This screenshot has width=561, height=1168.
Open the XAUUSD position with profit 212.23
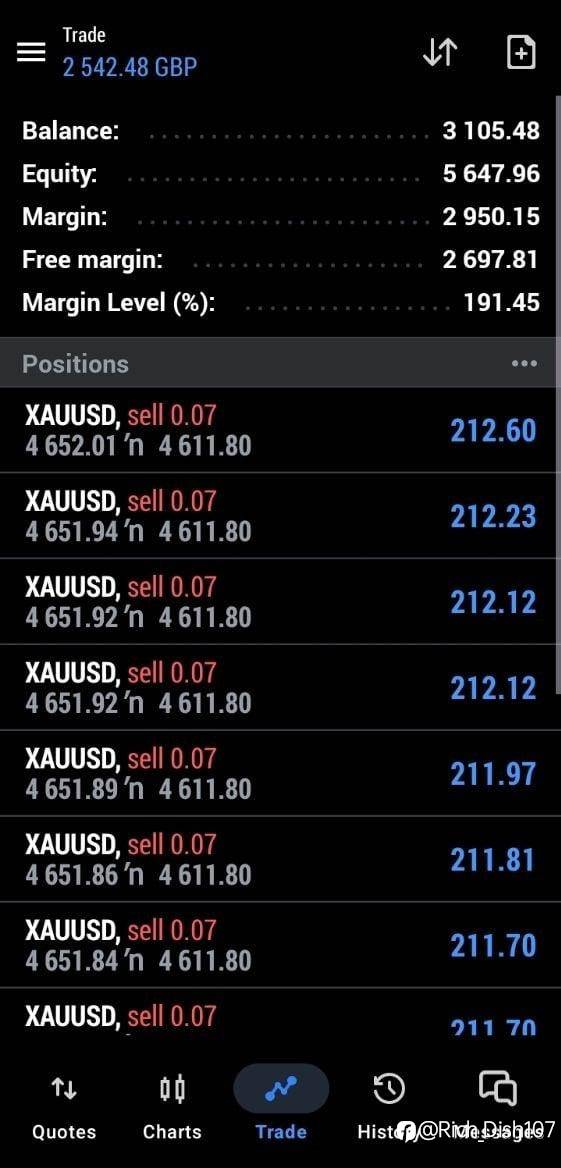280,515
